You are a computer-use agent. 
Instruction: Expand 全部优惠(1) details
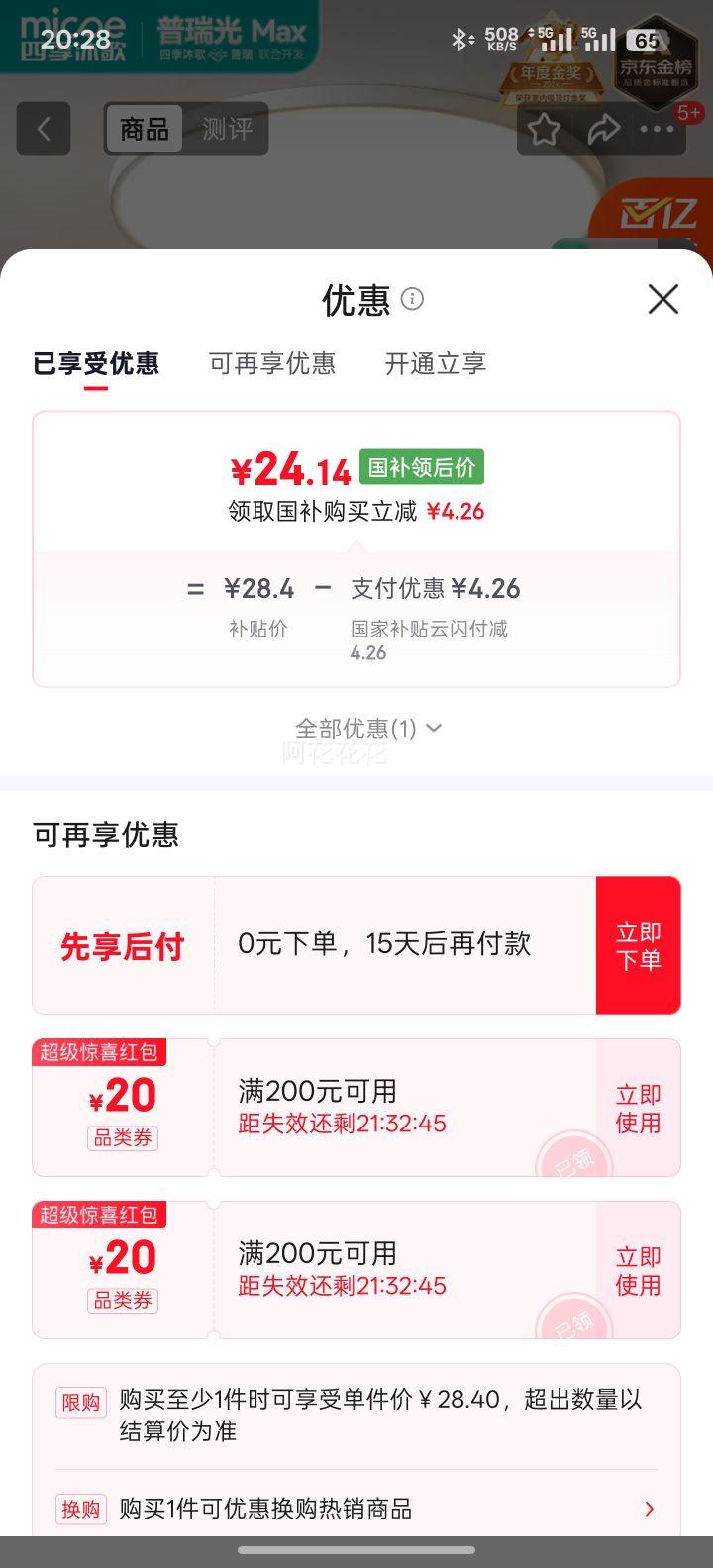tap(356, 728)
